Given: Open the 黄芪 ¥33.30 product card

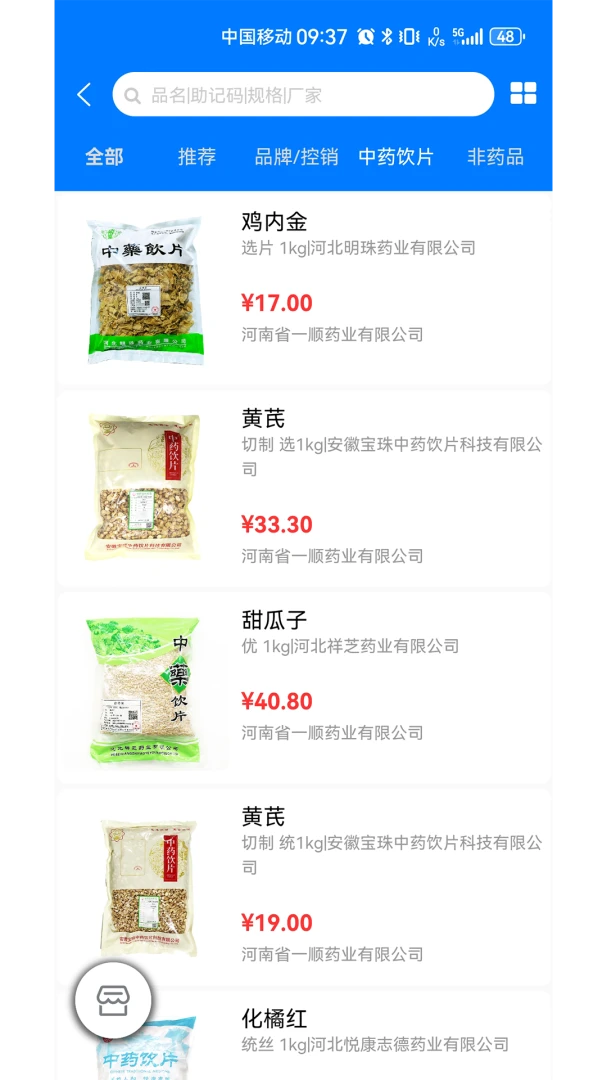Looking at the screenshot, I should (303, 488).
